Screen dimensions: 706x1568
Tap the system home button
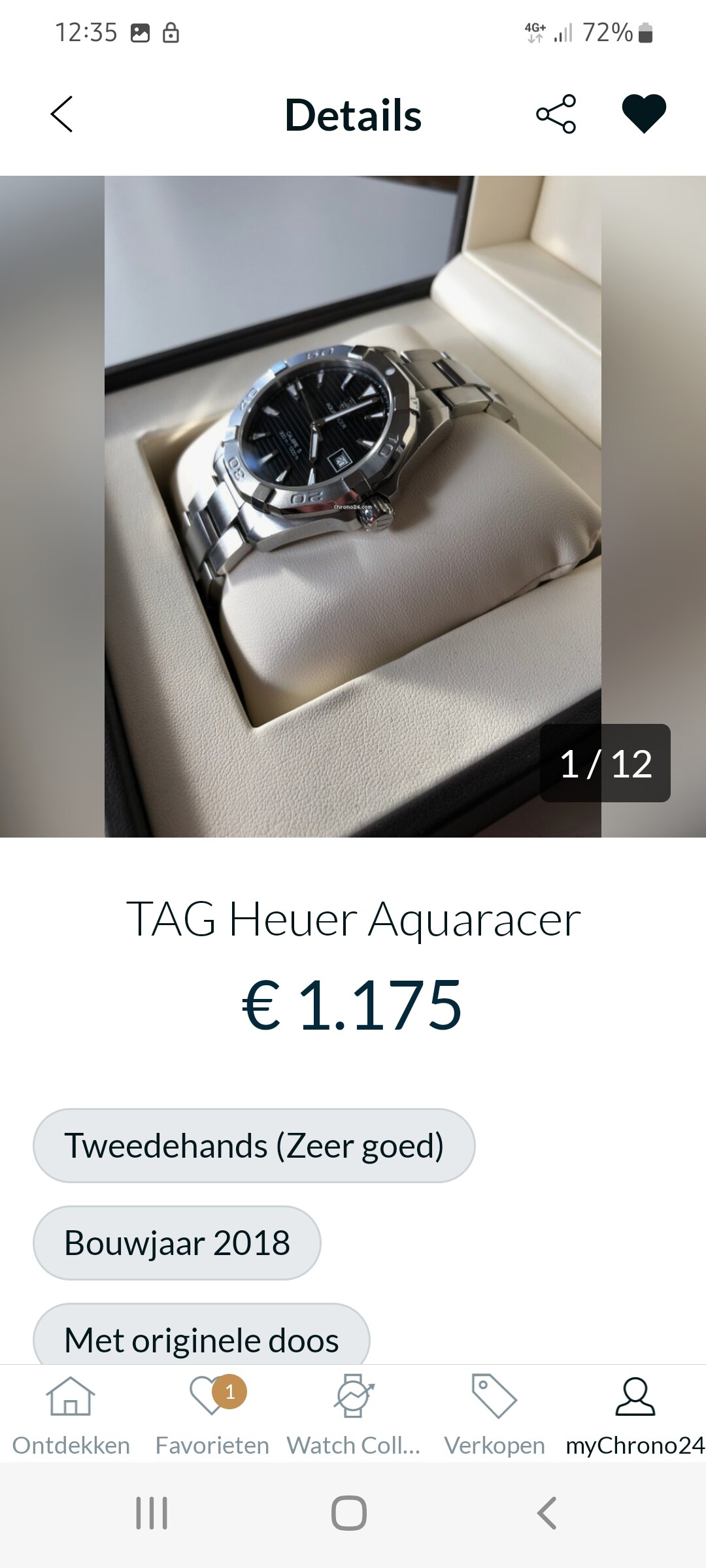(x=349, y=1513)
